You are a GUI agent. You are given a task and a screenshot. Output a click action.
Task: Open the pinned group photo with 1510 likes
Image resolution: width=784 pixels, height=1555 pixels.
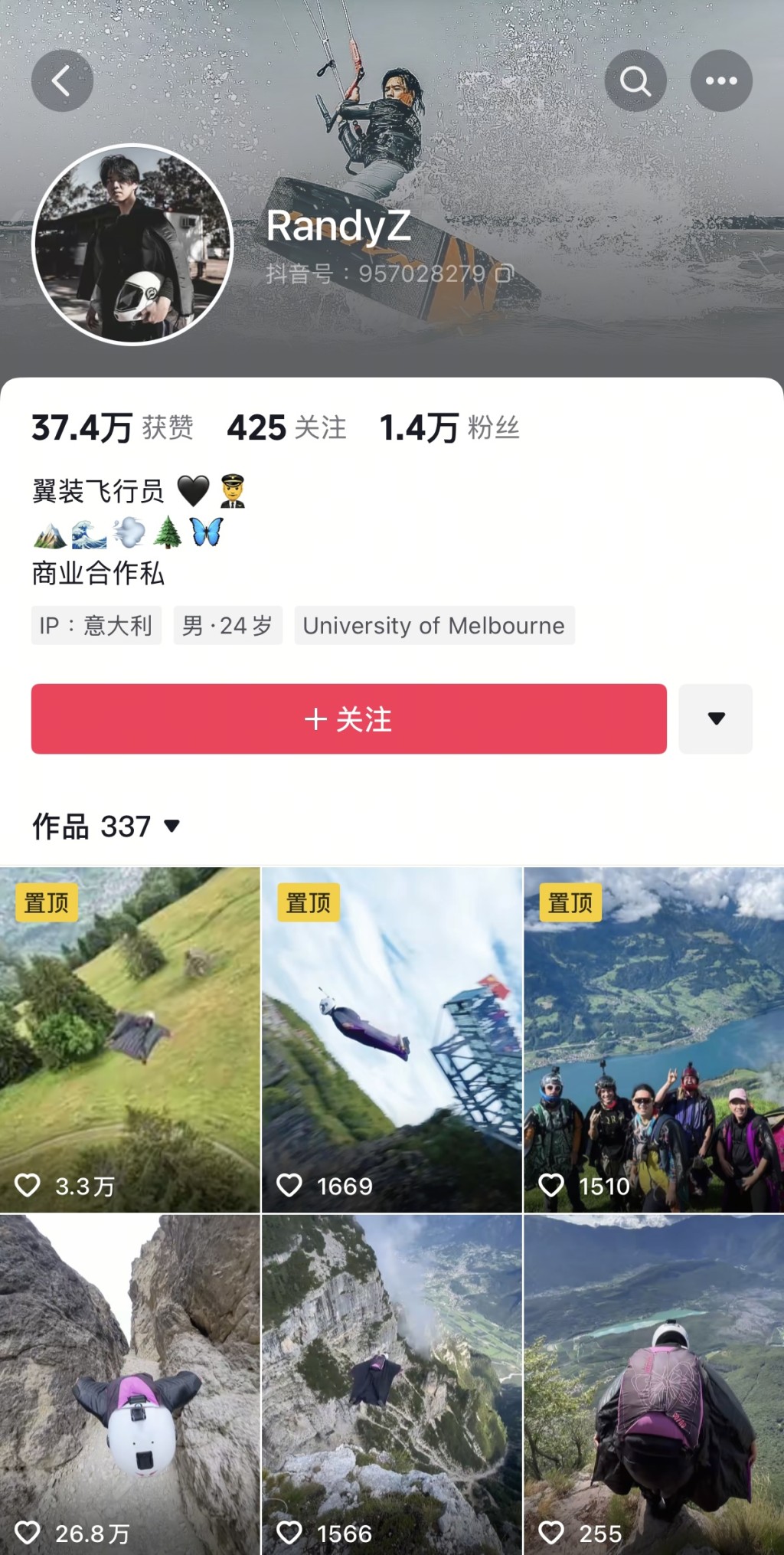653,1039
